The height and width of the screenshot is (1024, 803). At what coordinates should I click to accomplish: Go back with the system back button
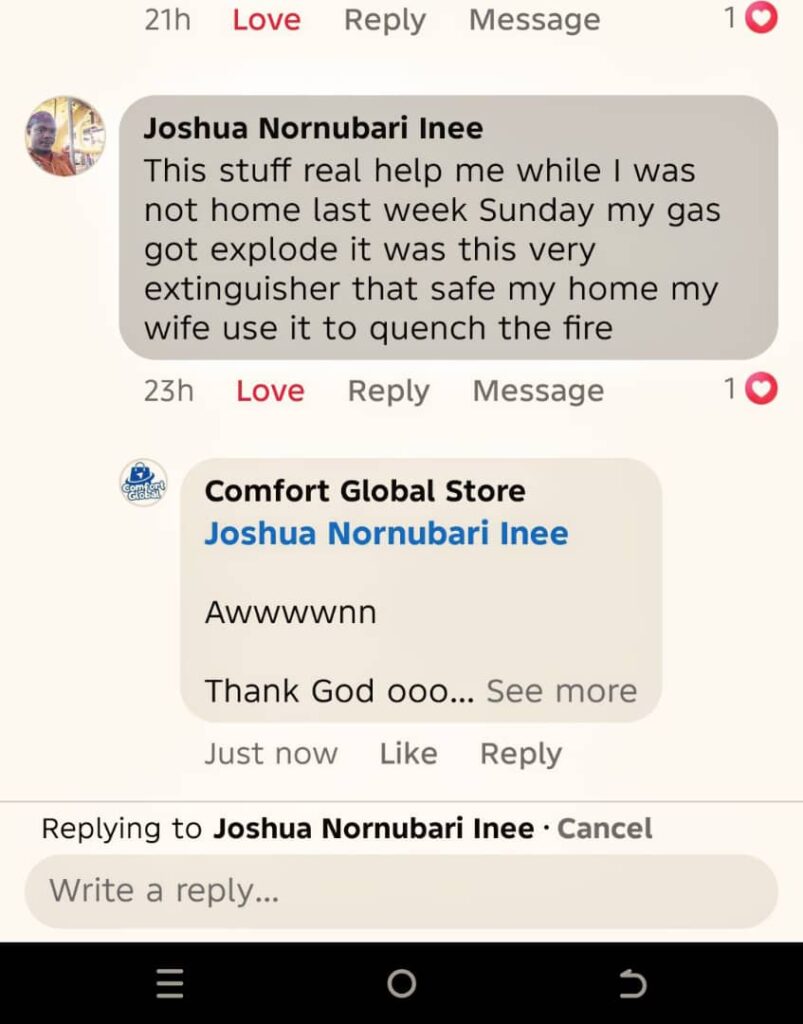click(633, 985)
